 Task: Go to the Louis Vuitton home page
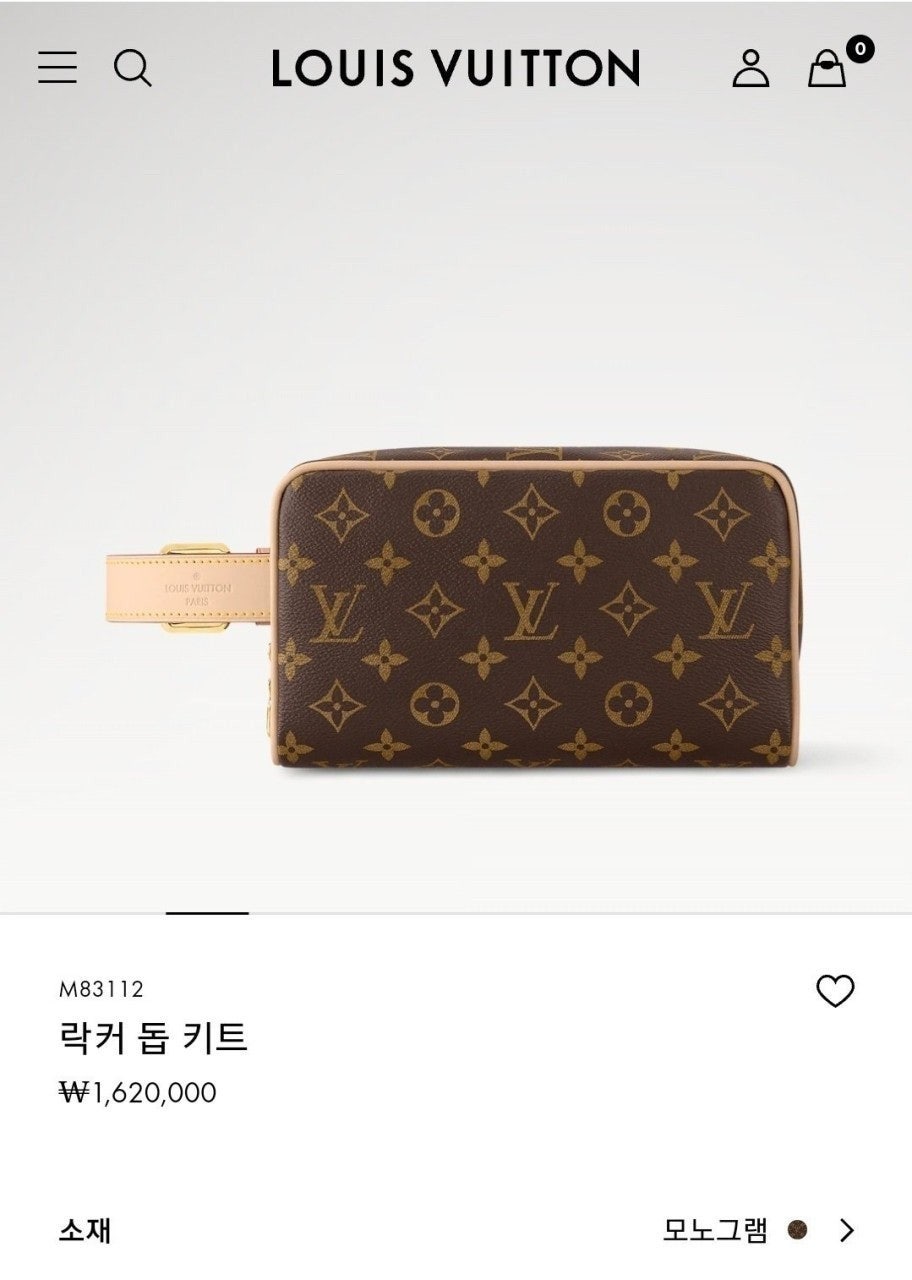[455, 68]
